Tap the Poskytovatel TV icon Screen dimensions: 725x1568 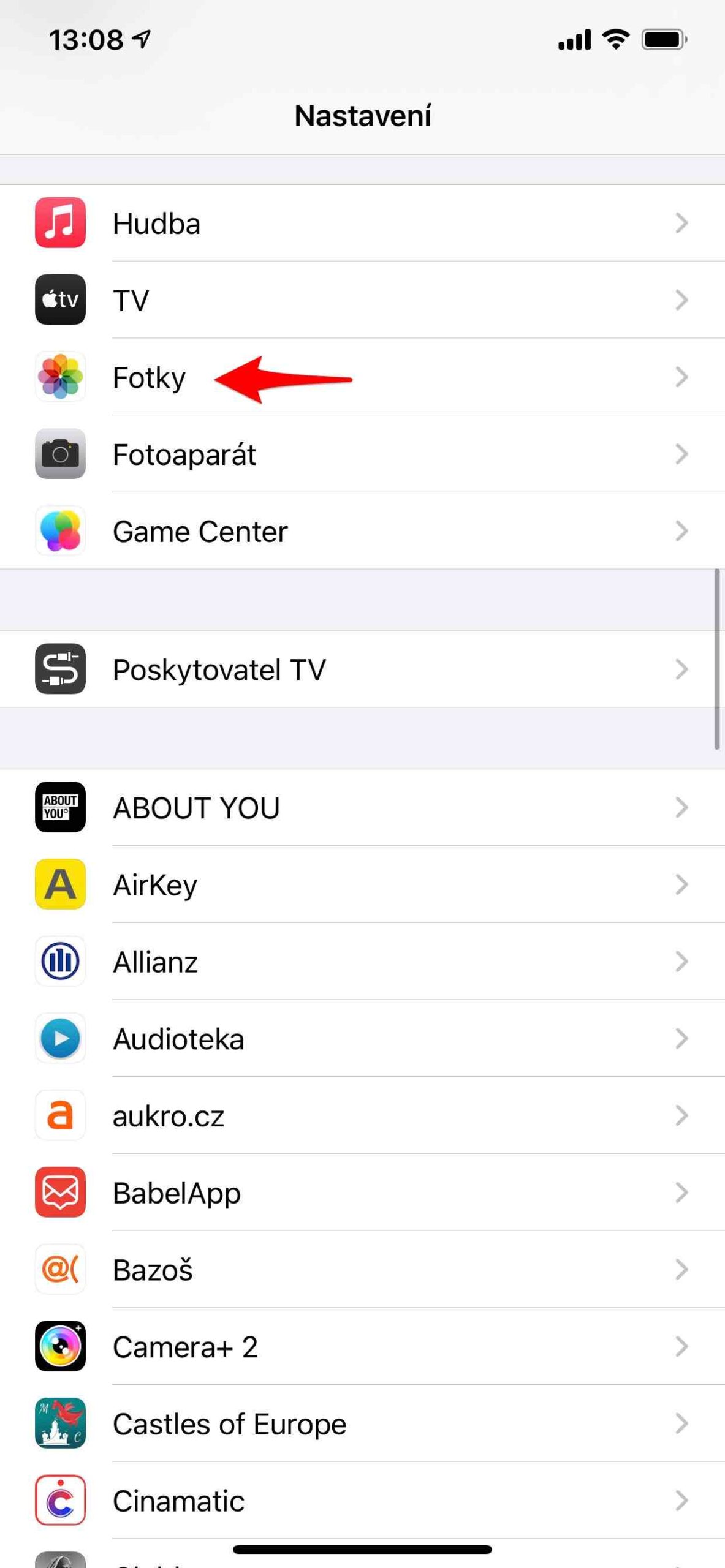pos(59,669)
